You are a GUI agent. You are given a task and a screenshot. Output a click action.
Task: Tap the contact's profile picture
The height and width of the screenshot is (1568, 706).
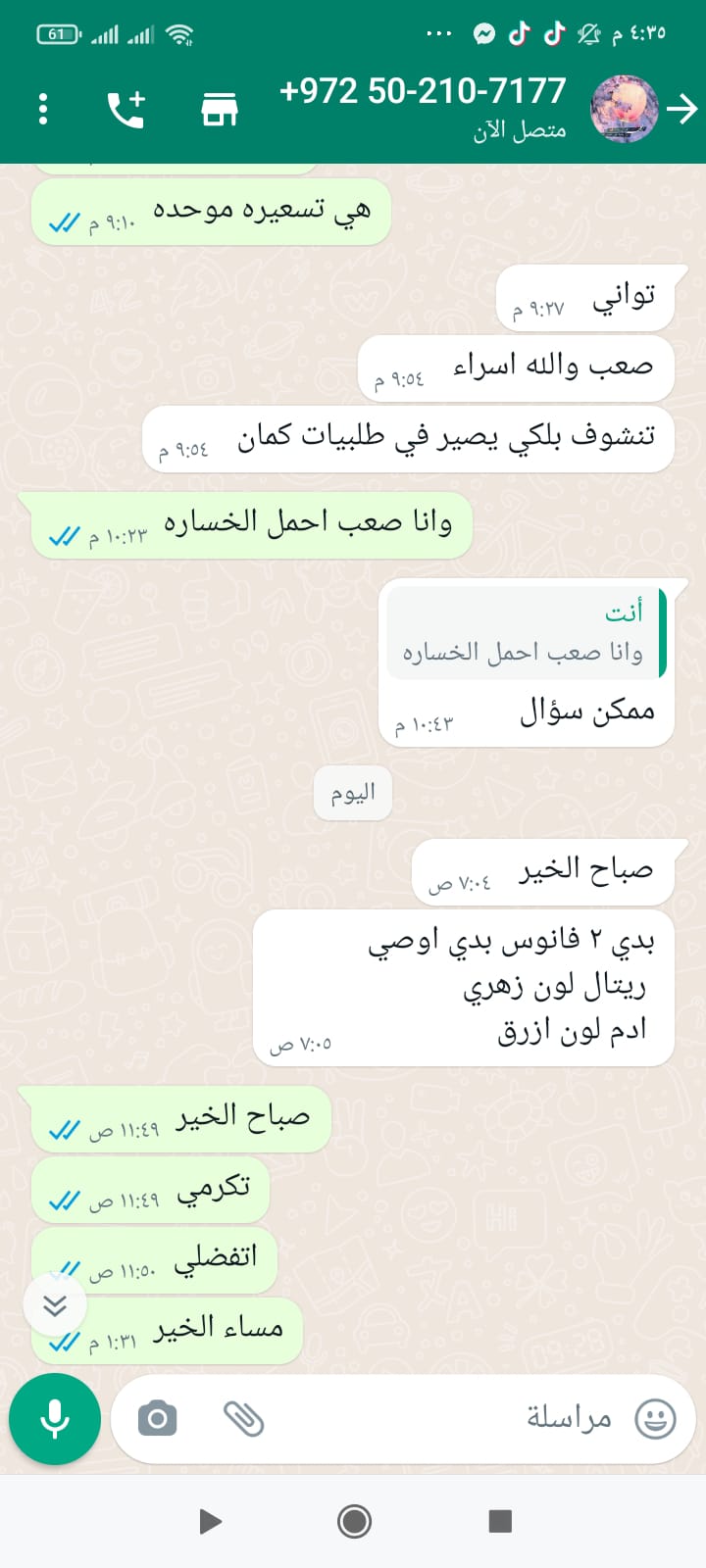pyautogui.click(x=624, y=109)
